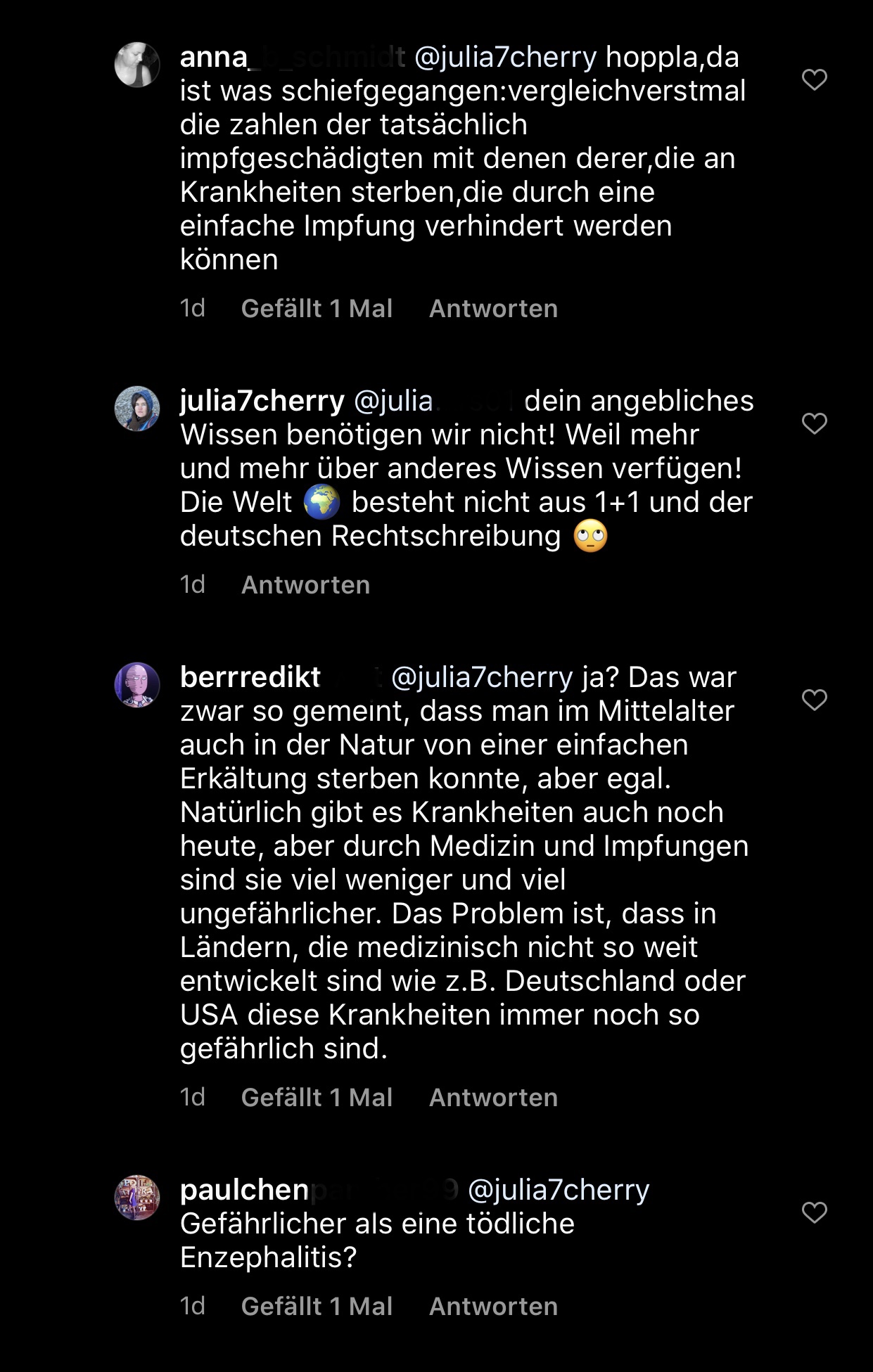
Task: Open julia7cherry's profile avatar
Action: pyautogui.click(x=137, y=409)
